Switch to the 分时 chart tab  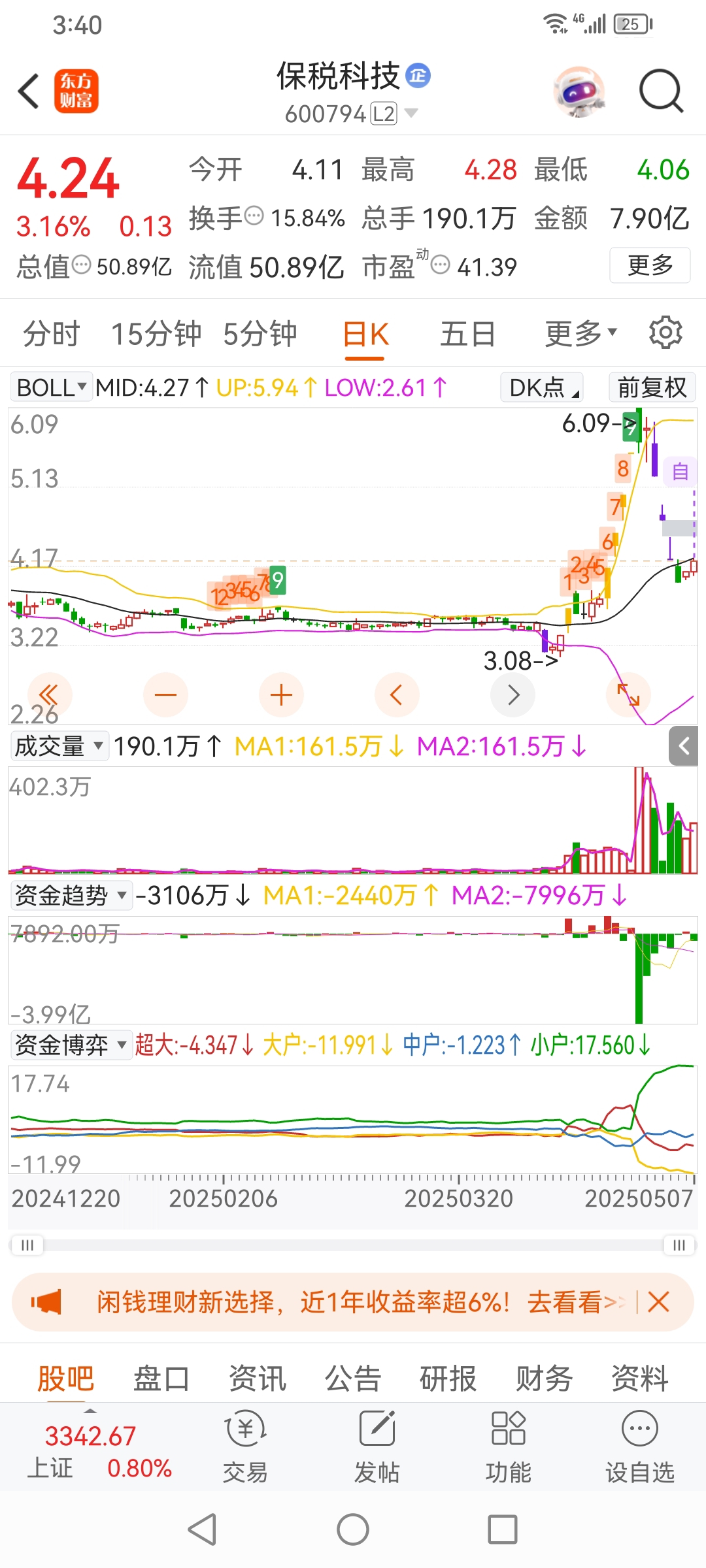51,334
